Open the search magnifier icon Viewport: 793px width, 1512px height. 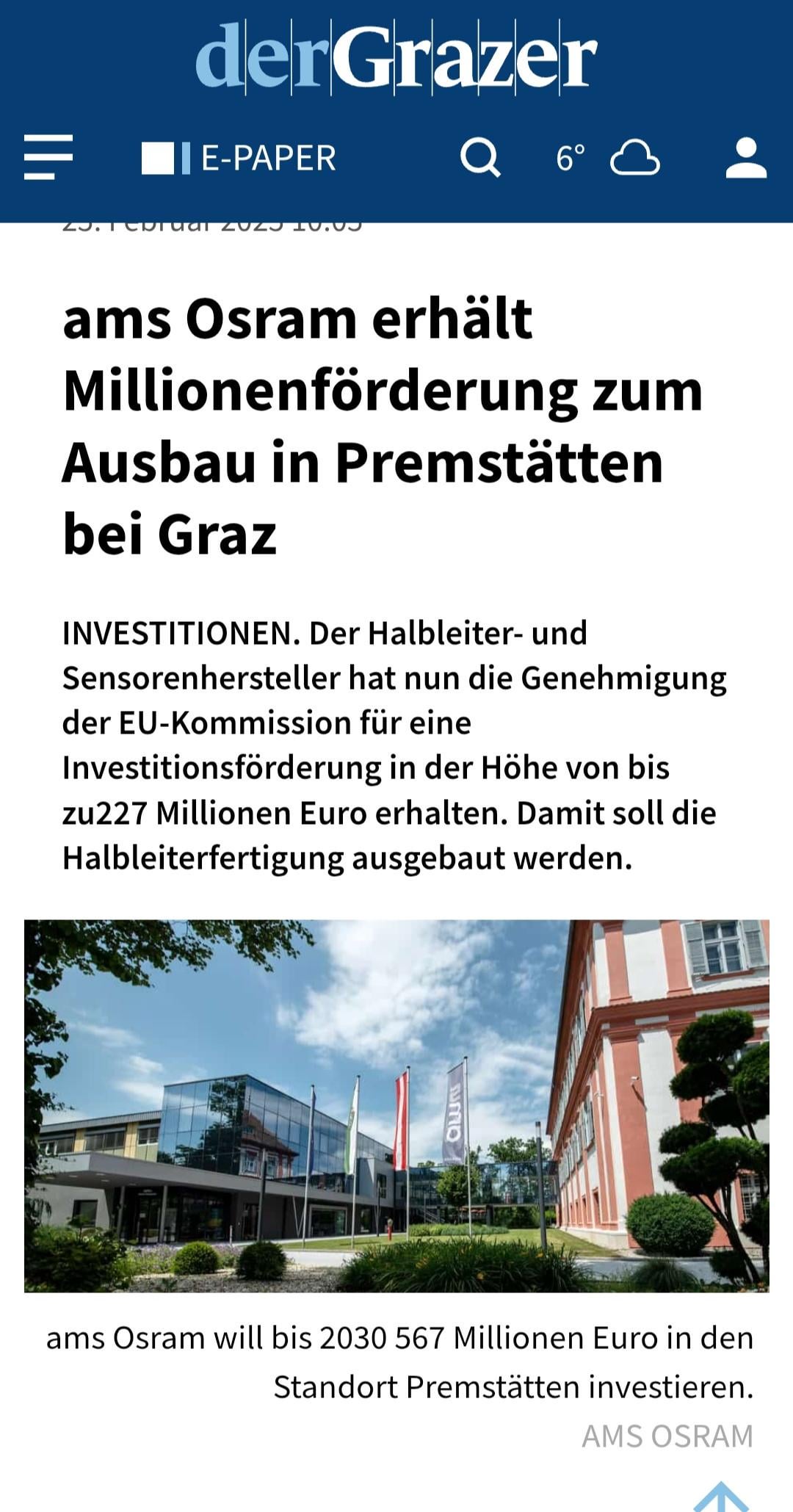pyautogui.click(x=480, y=157)
